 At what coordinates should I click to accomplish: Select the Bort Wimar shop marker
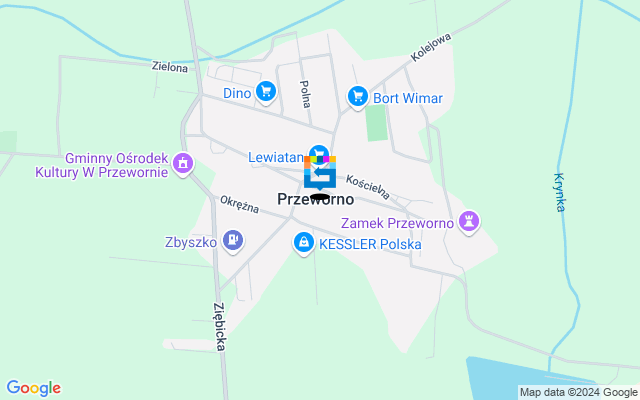pos(357,97)
